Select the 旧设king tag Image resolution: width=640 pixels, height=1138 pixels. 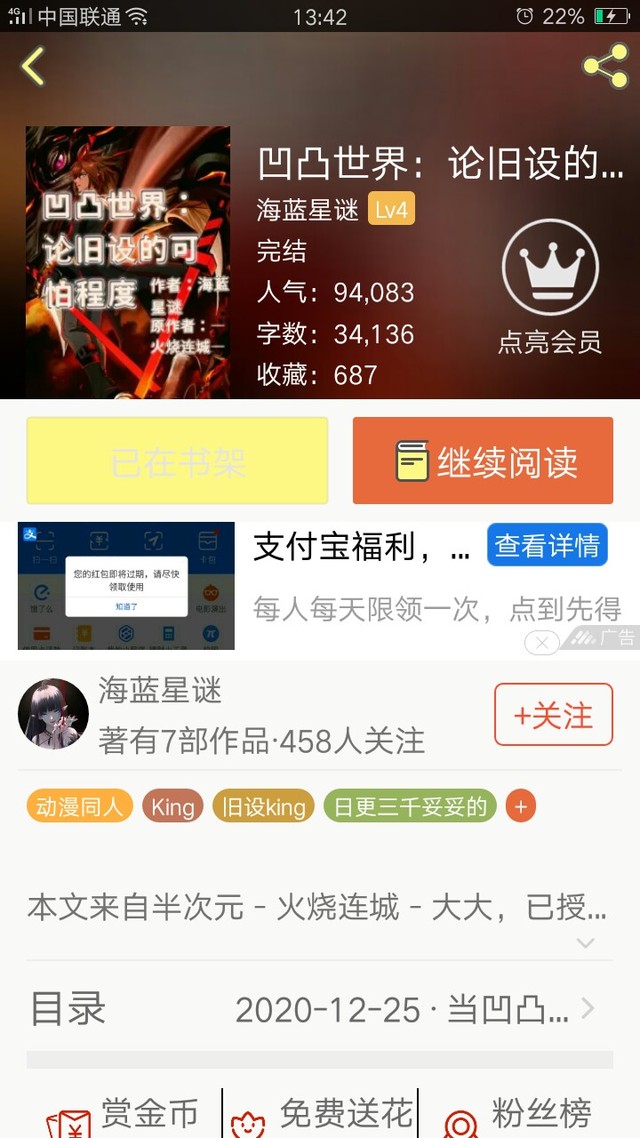(x=263, y=806)
